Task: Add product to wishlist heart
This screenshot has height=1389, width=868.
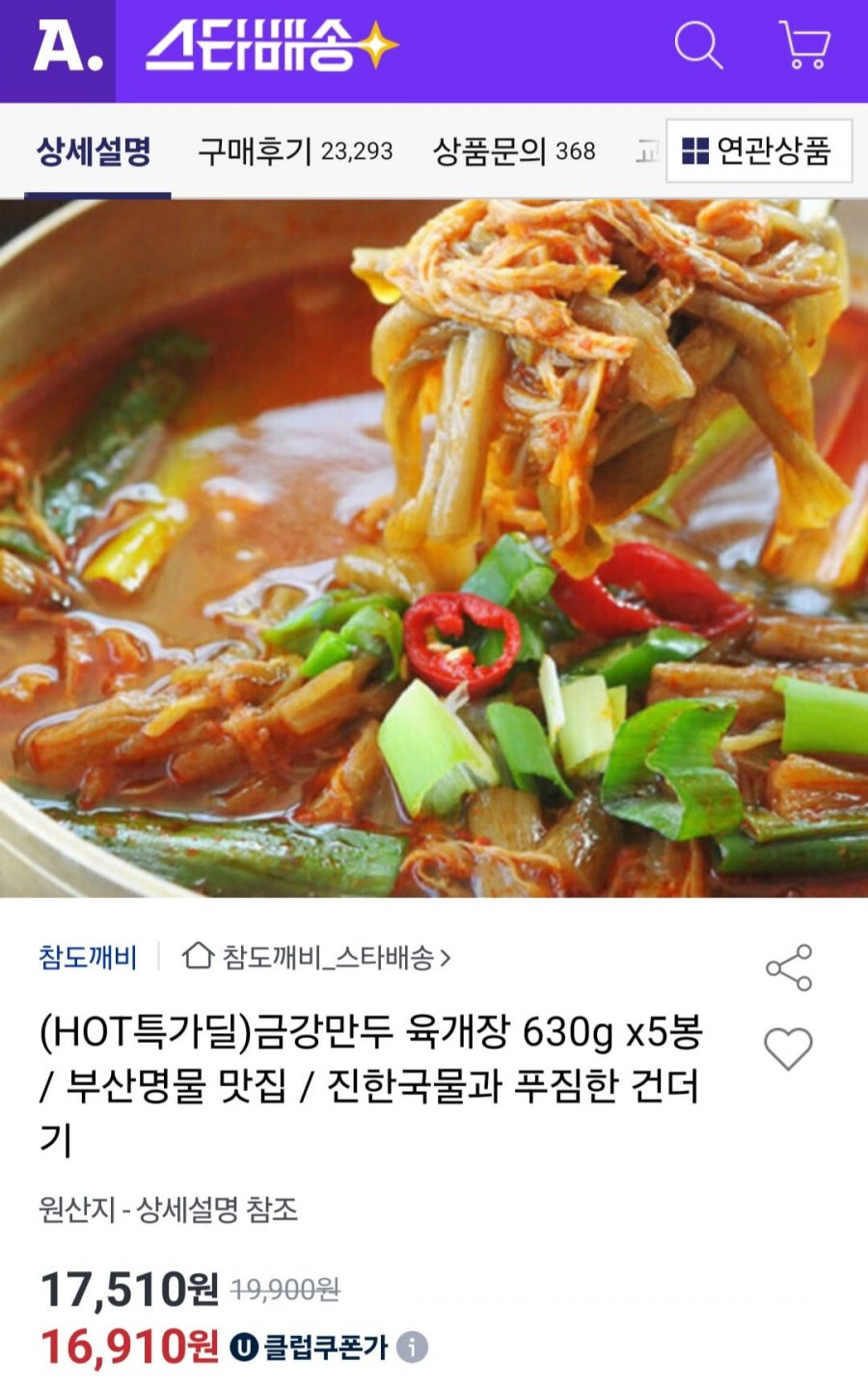Action: coord(788,1049)
